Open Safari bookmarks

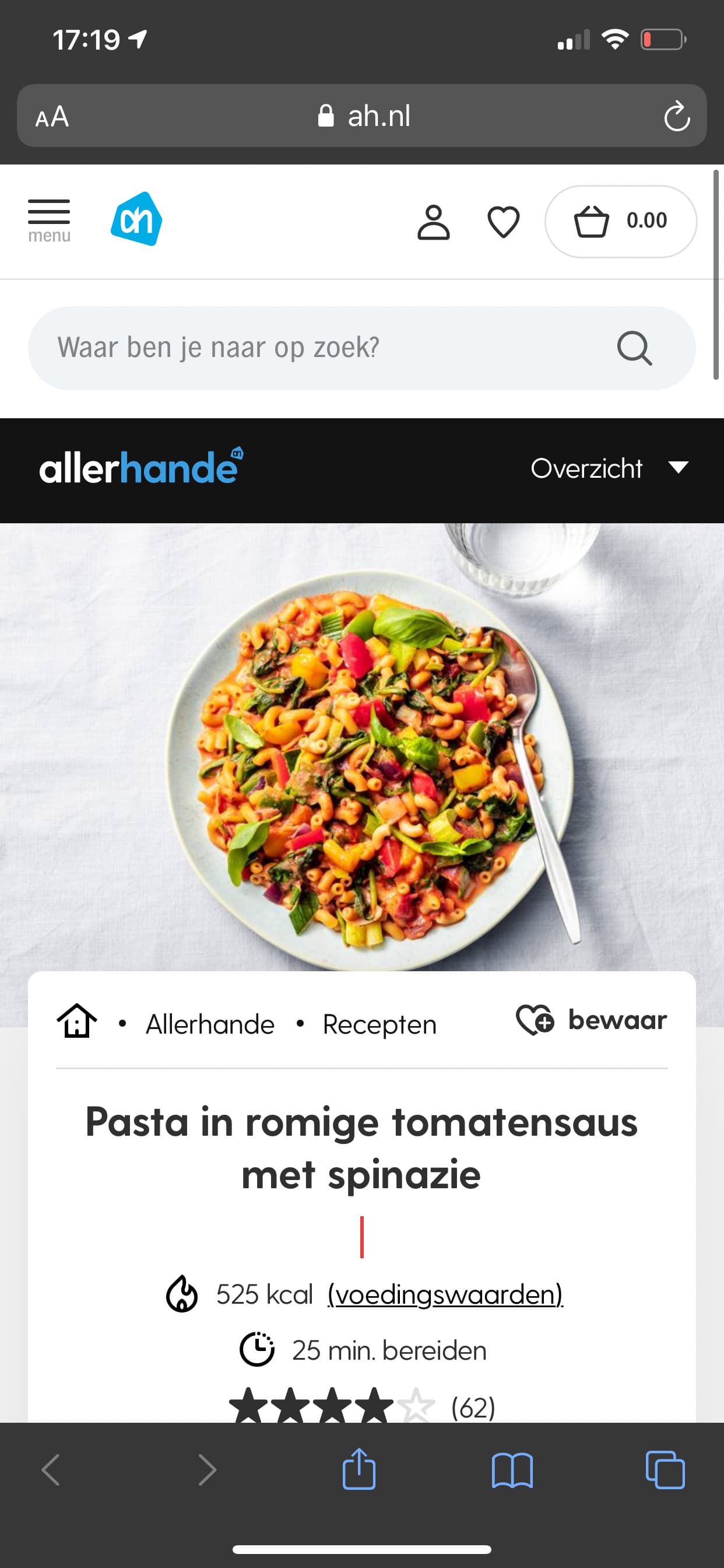pos(512,1471)
